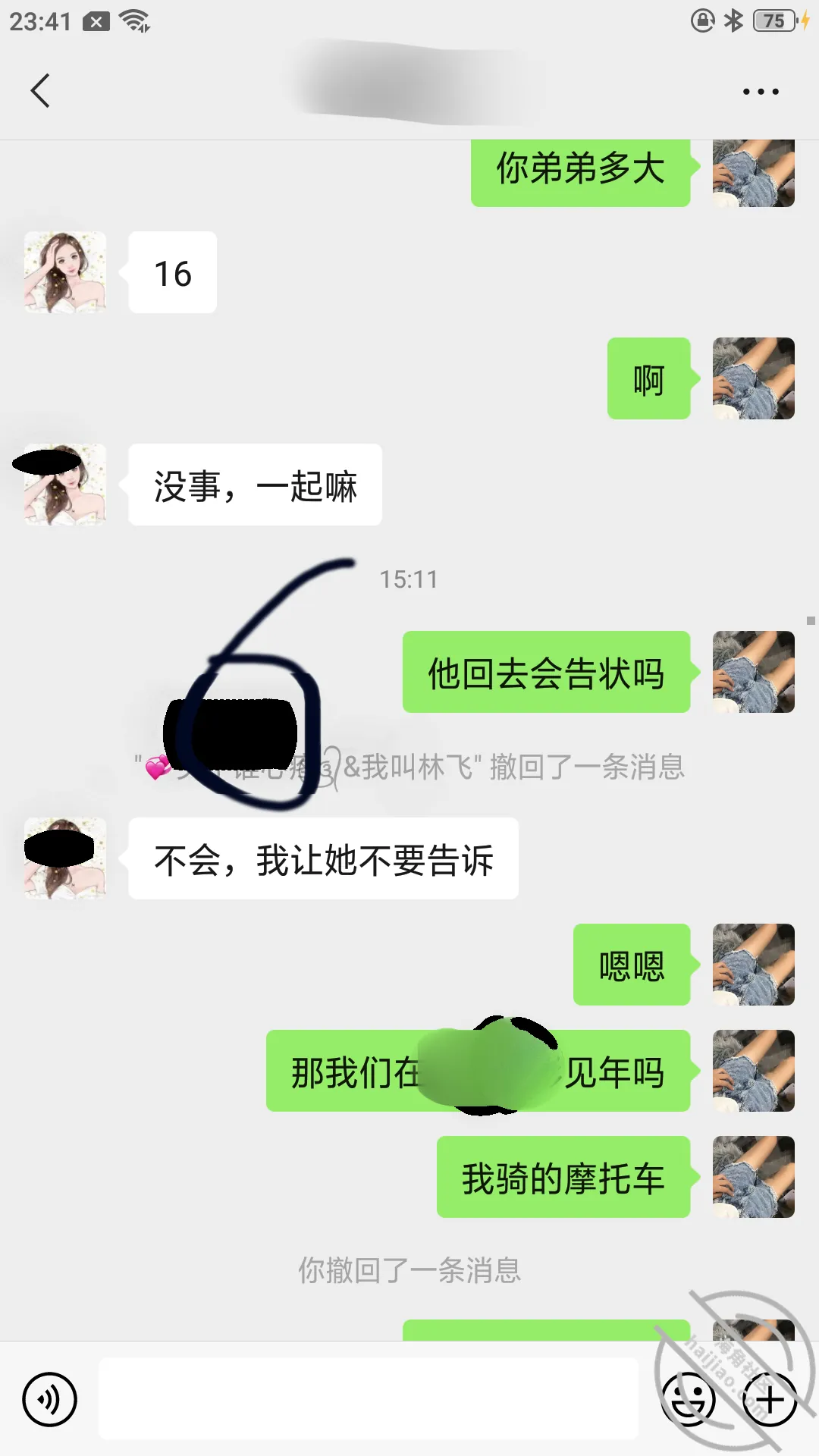Tap the message text input field

(369, 1398)
